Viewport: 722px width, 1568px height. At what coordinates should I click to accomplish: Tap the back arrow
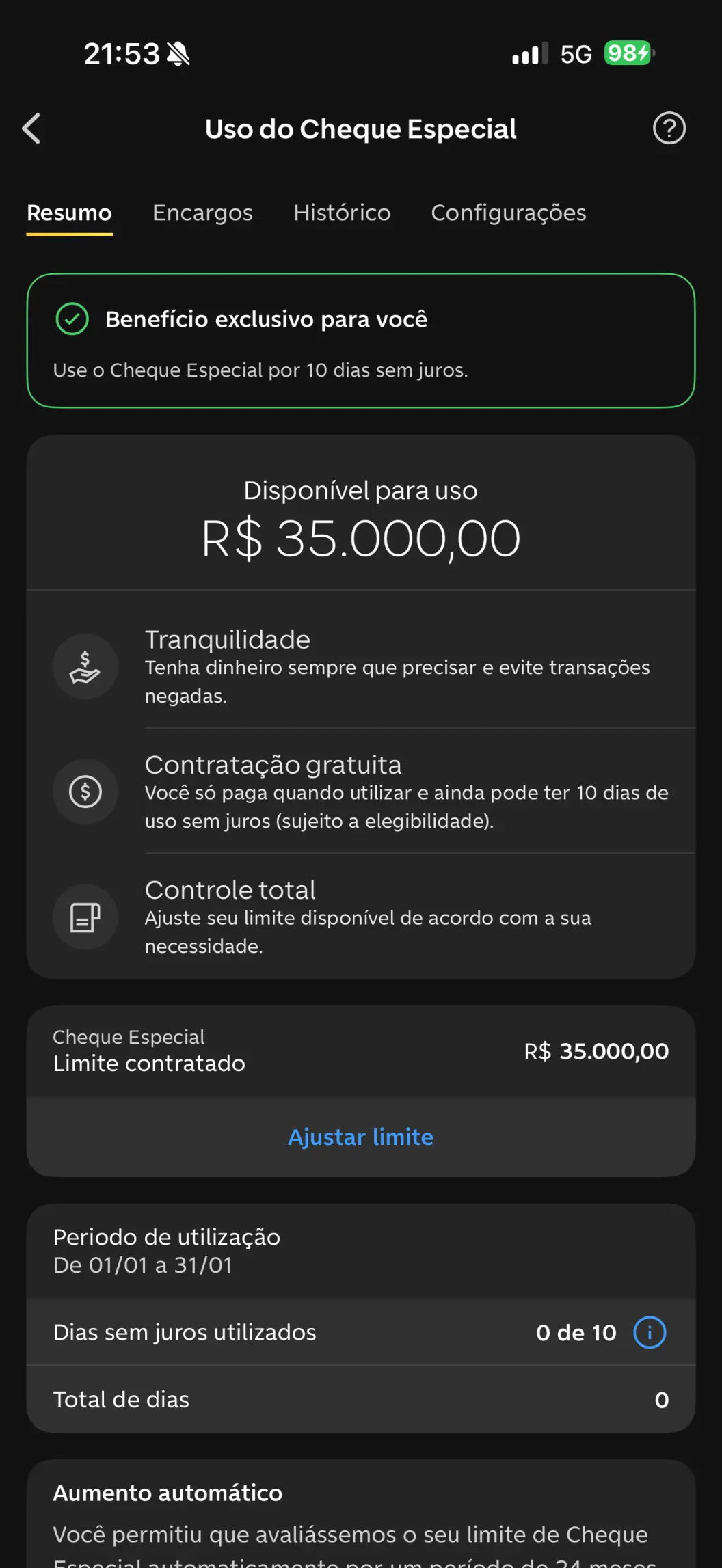[31, 129]
